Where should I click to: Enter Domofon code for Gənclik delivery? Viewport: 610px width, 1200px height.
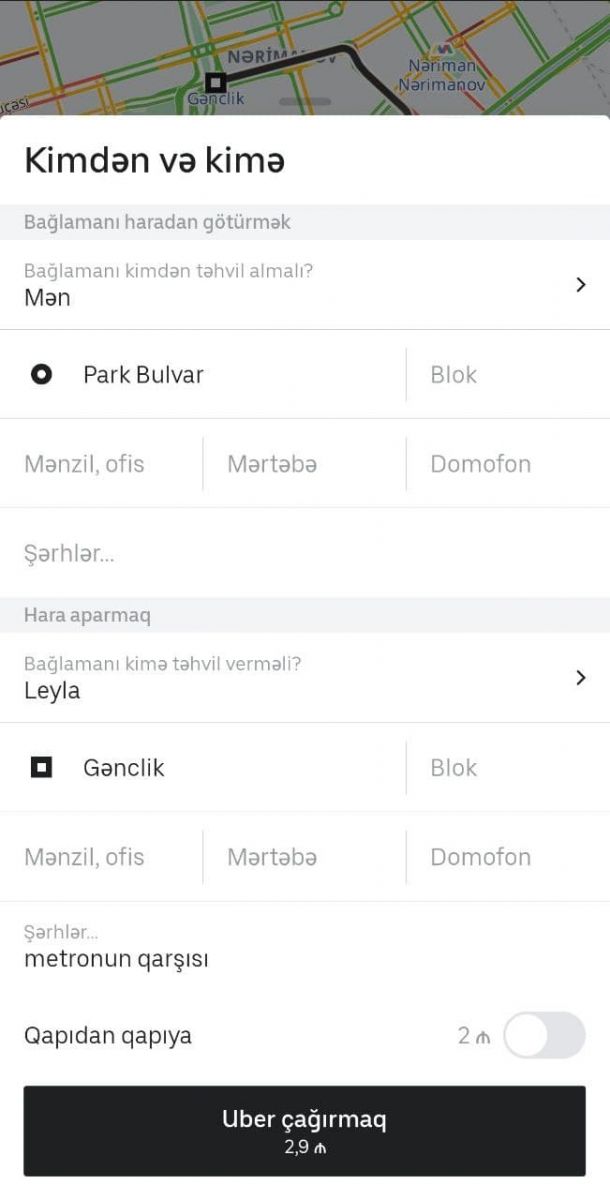505,857
